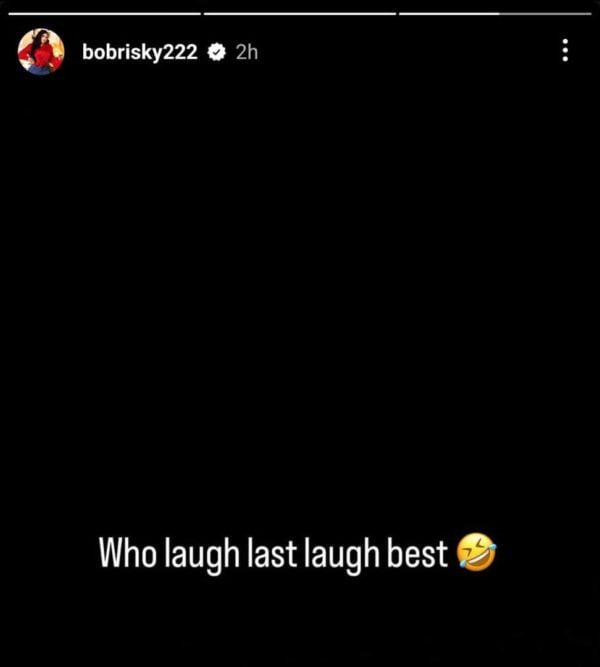Open bobrisky222's profile picture
600x667 pixels.
[x=41, y=51]
